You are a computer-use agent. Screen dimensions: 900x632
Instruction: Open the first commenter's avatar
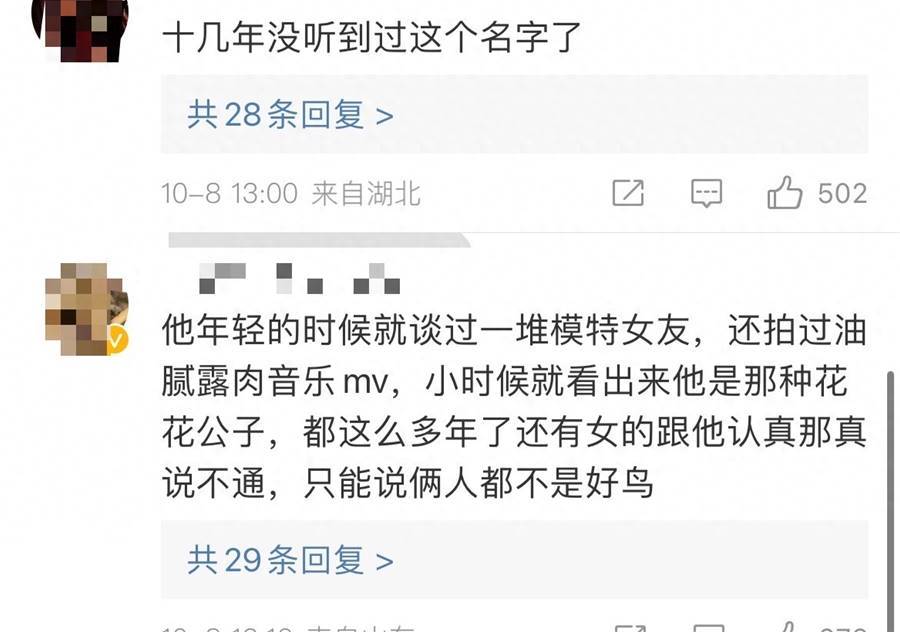[80, 25]
